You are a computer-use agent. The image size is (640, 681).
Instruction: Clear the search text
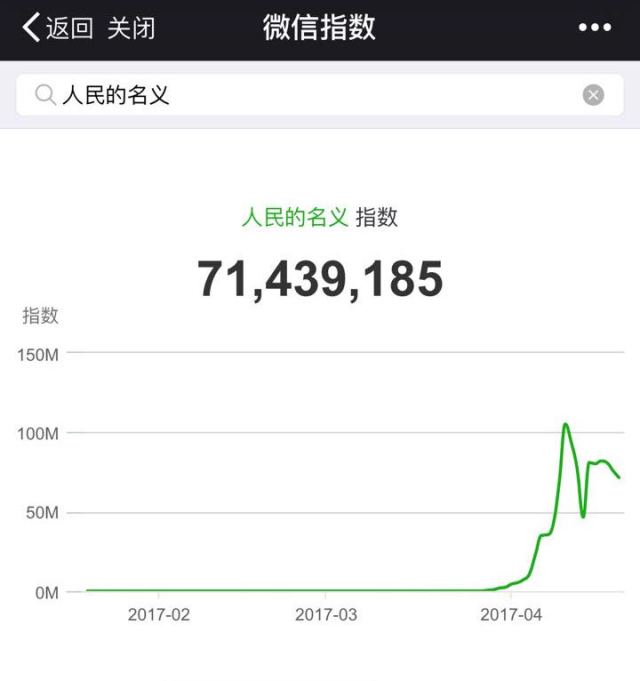click(593, 95)
